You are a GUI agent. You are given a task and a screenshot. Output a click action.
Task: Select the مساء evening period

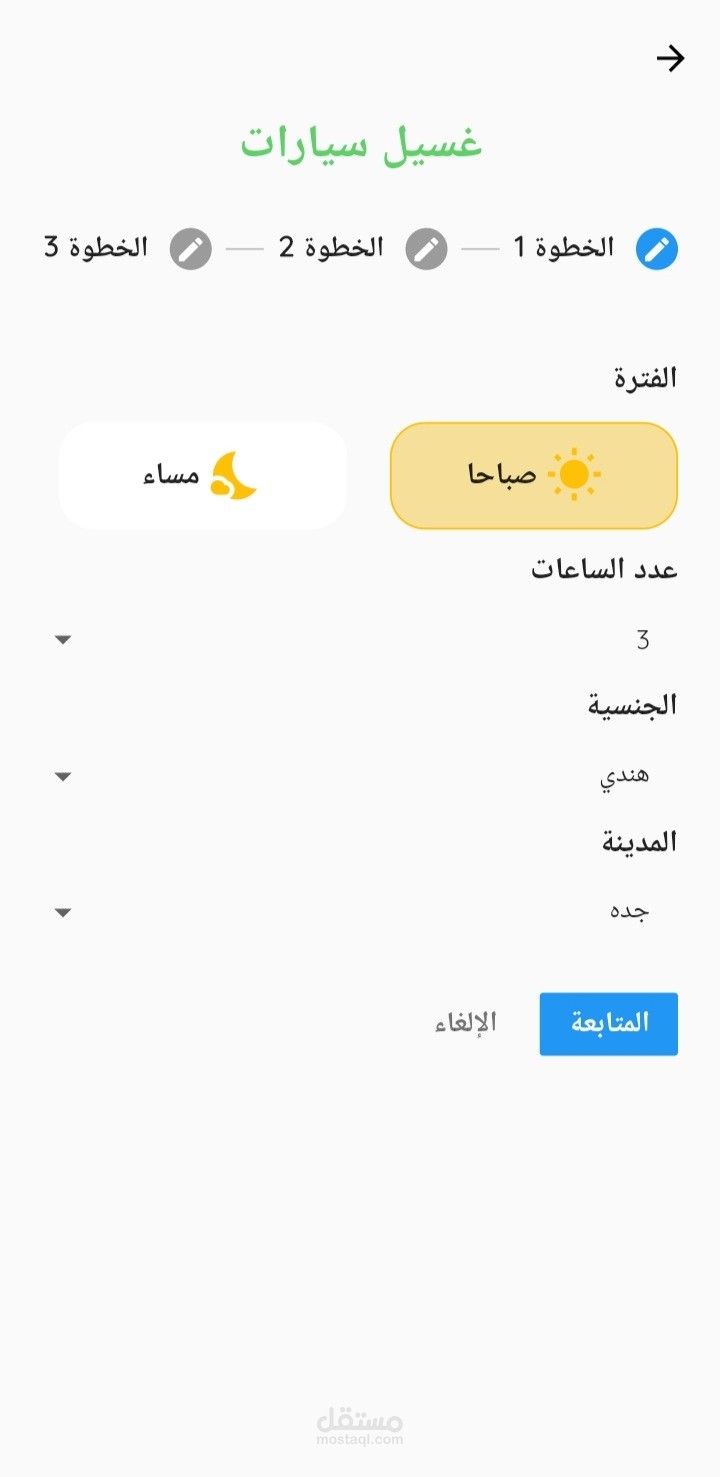203,475
